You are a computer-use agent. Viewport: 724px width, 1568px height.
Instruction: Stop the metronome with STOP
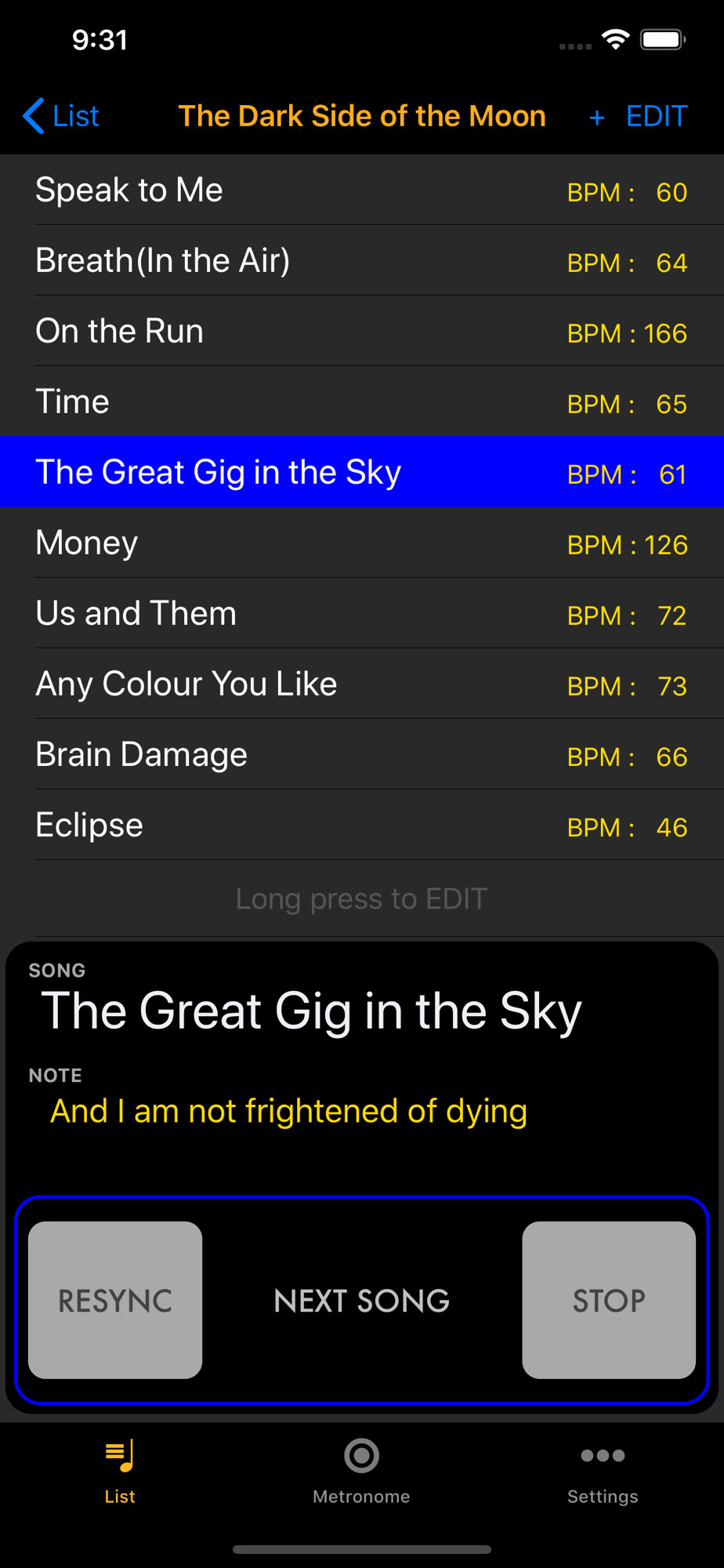click(x=609, y=1300)
